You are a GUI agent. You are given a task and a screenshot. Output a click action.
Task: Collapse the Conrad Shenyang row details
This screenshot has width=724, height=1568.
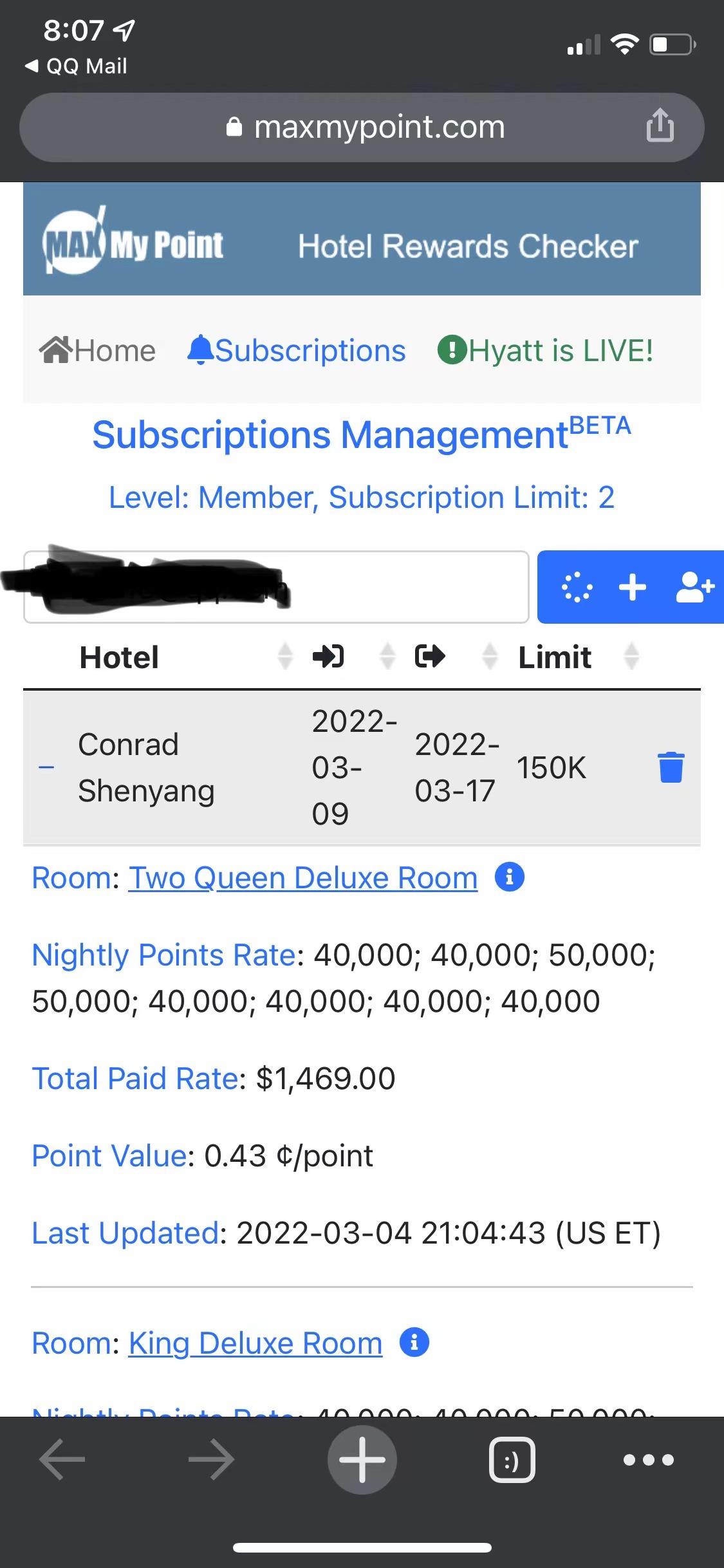(46, 767)
